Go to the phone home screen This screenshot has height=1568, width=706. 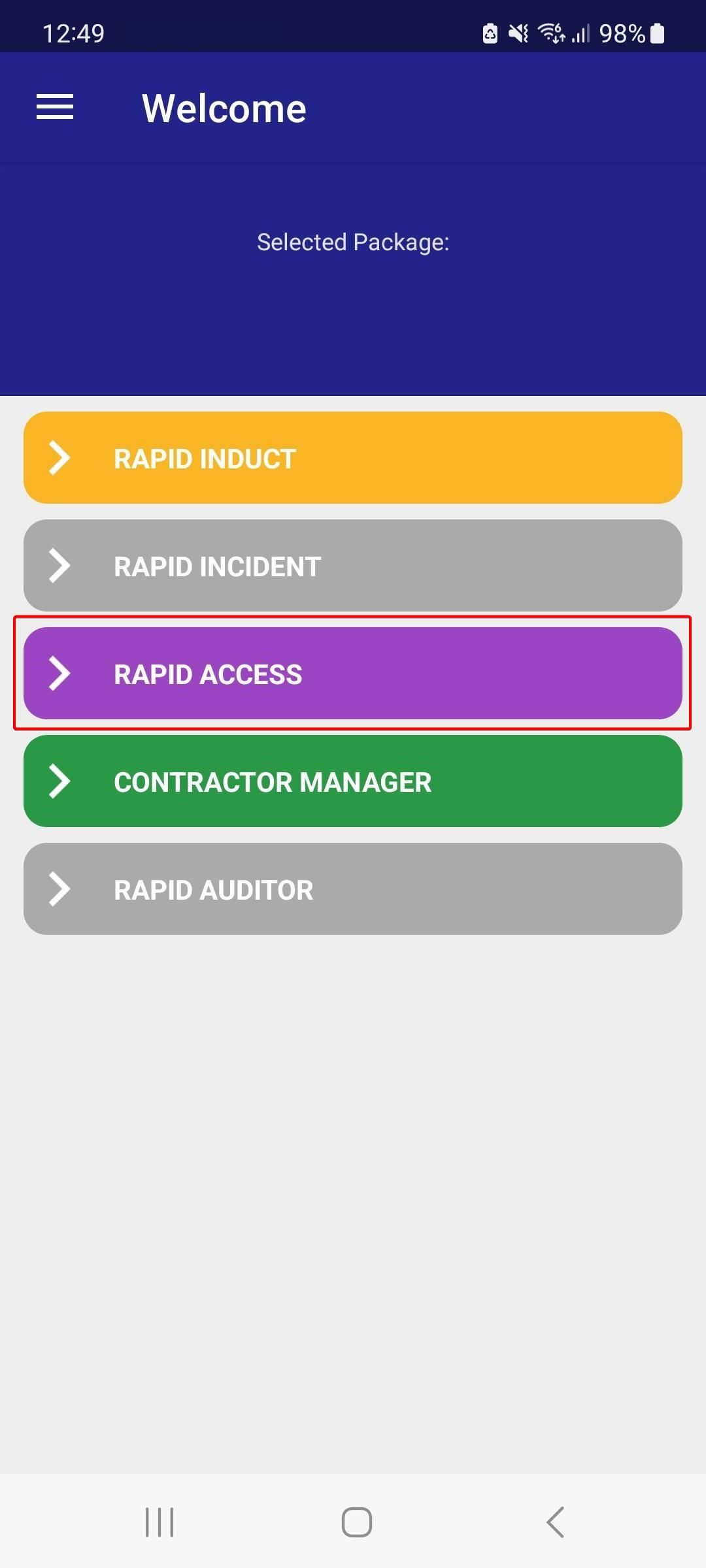(x=357, y=1522)
